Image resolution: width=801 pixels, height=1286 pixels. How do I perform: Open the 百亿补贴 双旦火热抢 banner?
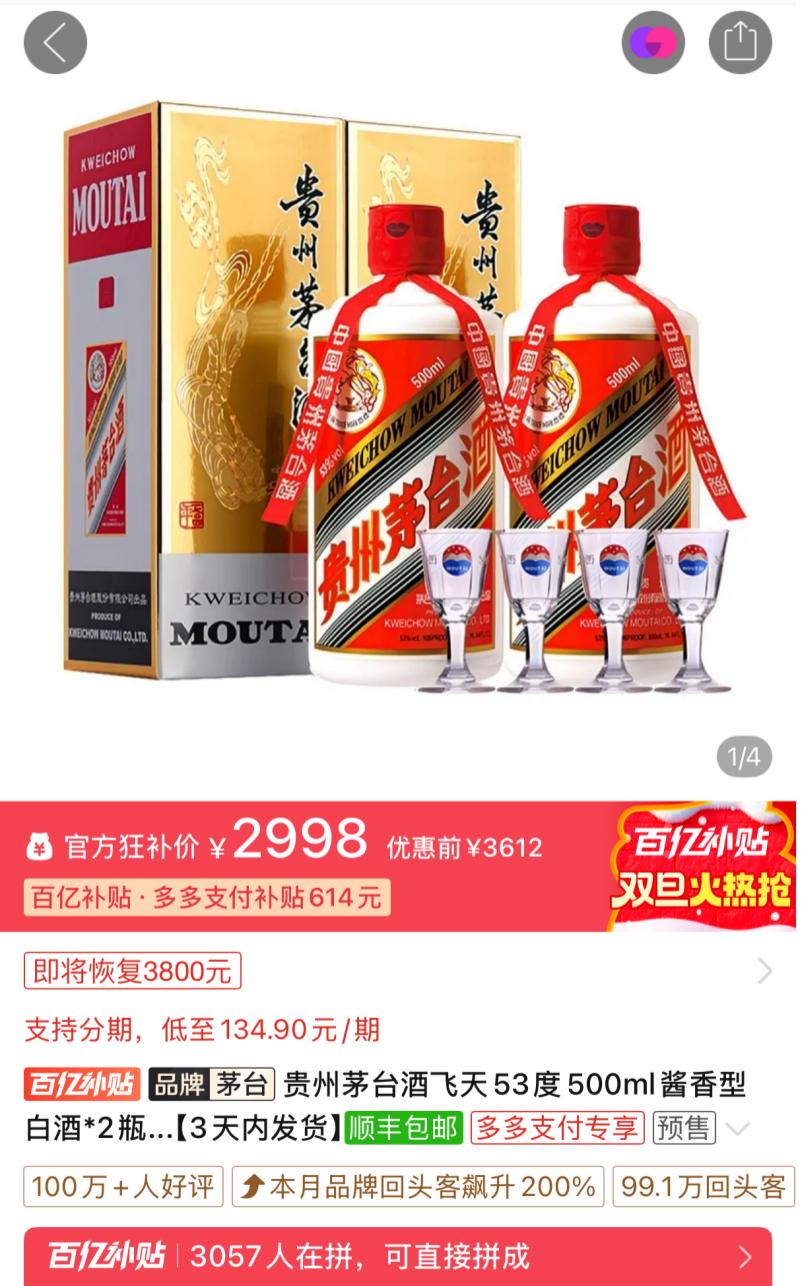703,866
